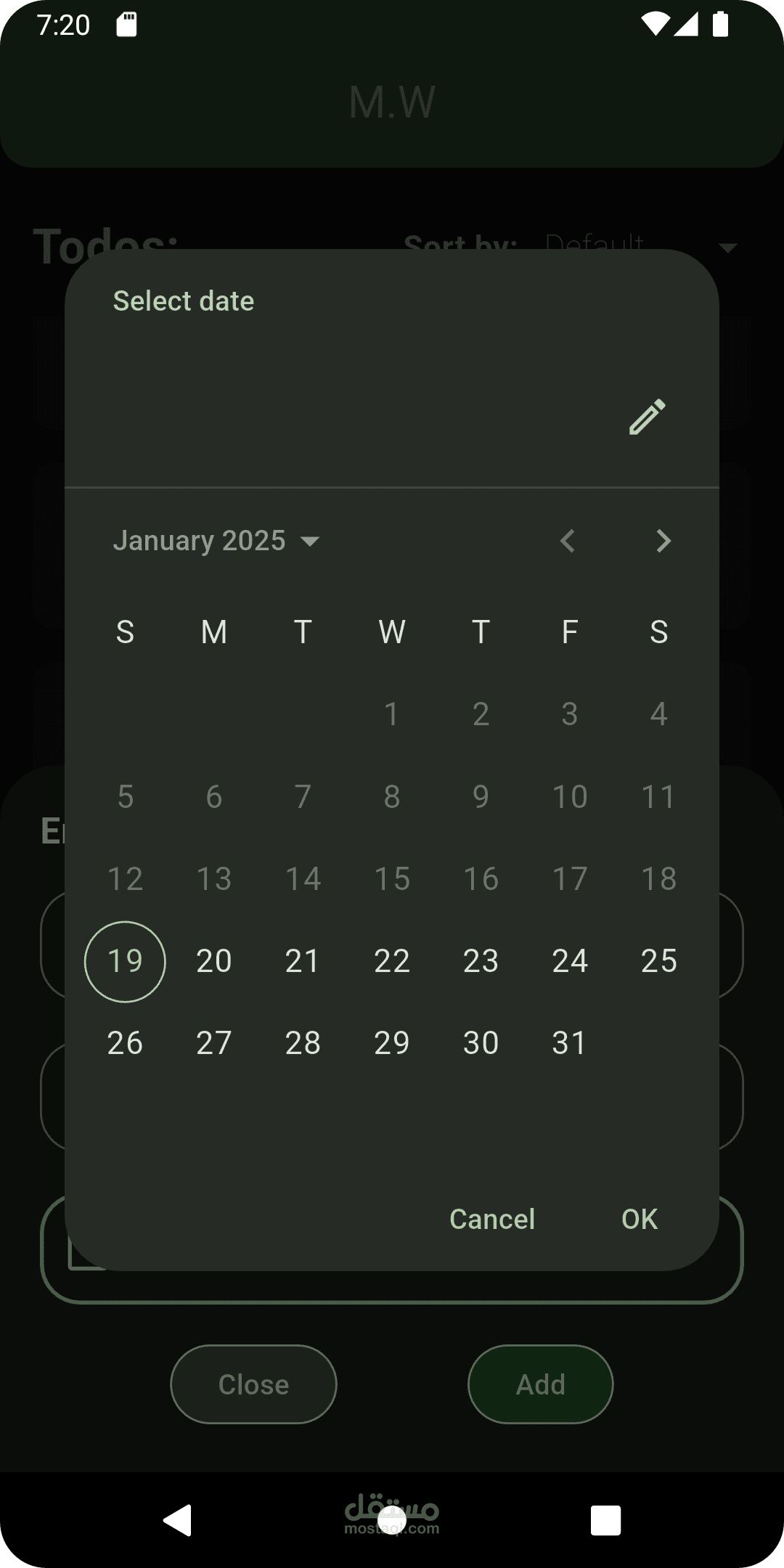This screenshot has width=784, height=1568.
Task: Select January 20
Action: (x=214, y=962)
